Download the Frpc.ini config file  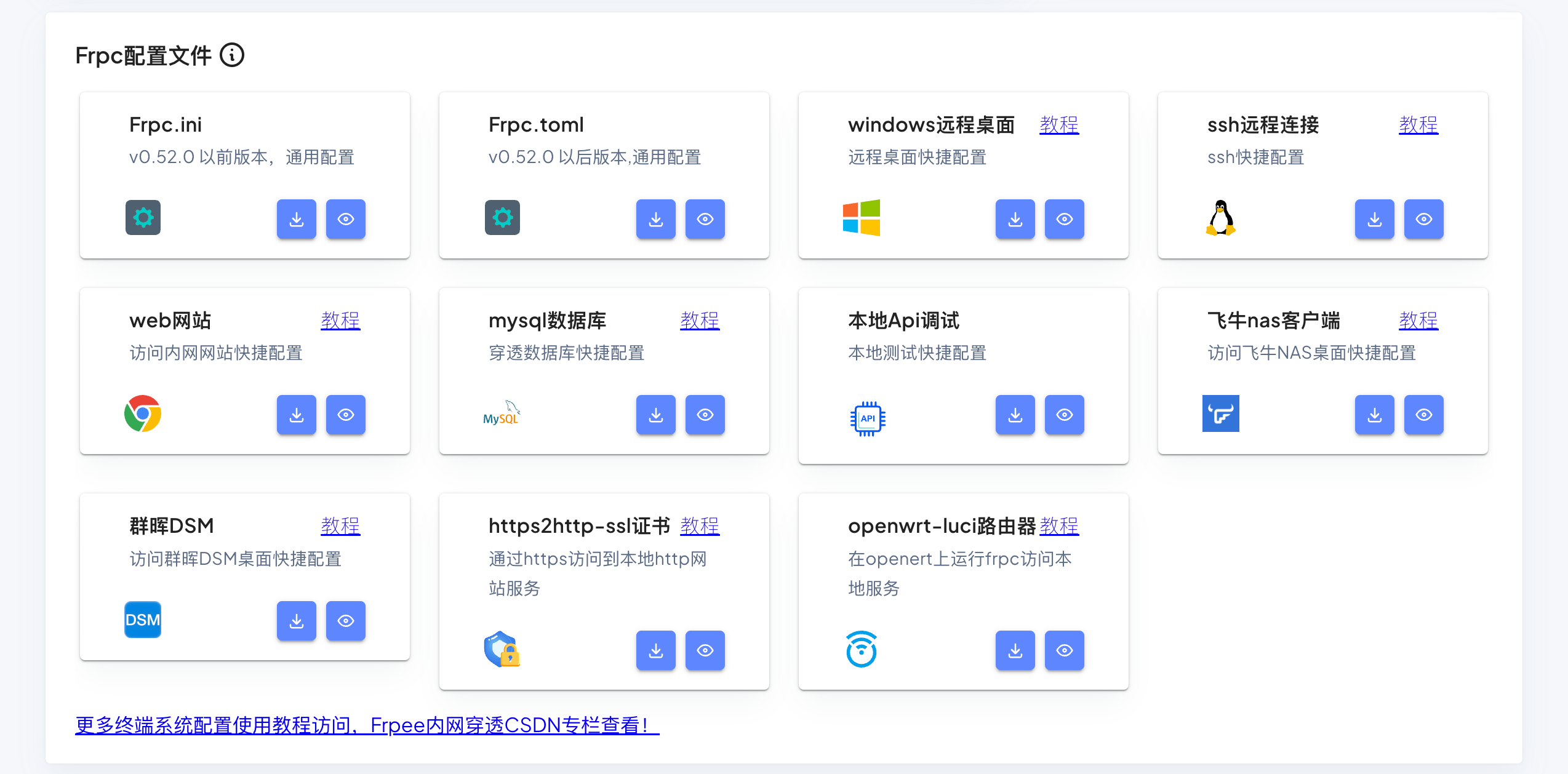tap(296, 219)
